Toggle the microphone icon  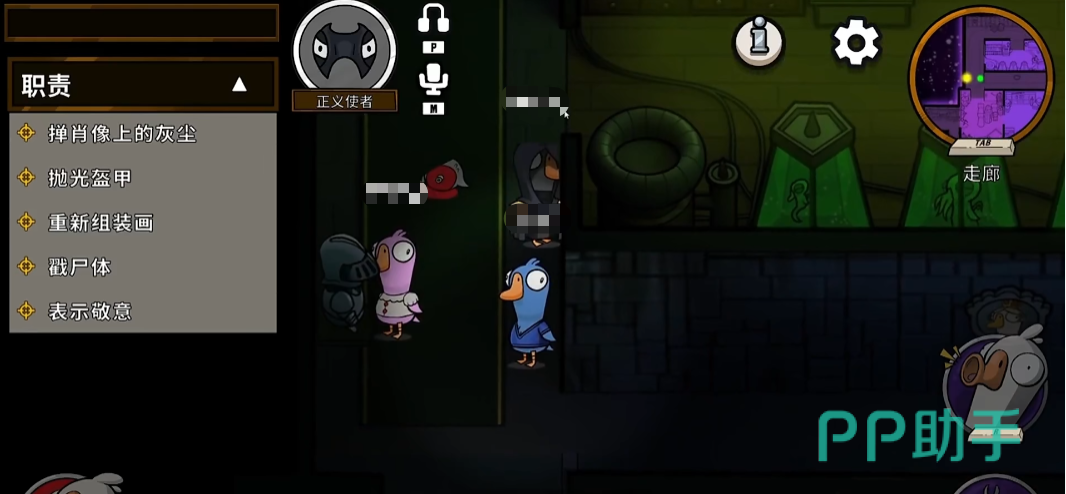tap(433, 79)
